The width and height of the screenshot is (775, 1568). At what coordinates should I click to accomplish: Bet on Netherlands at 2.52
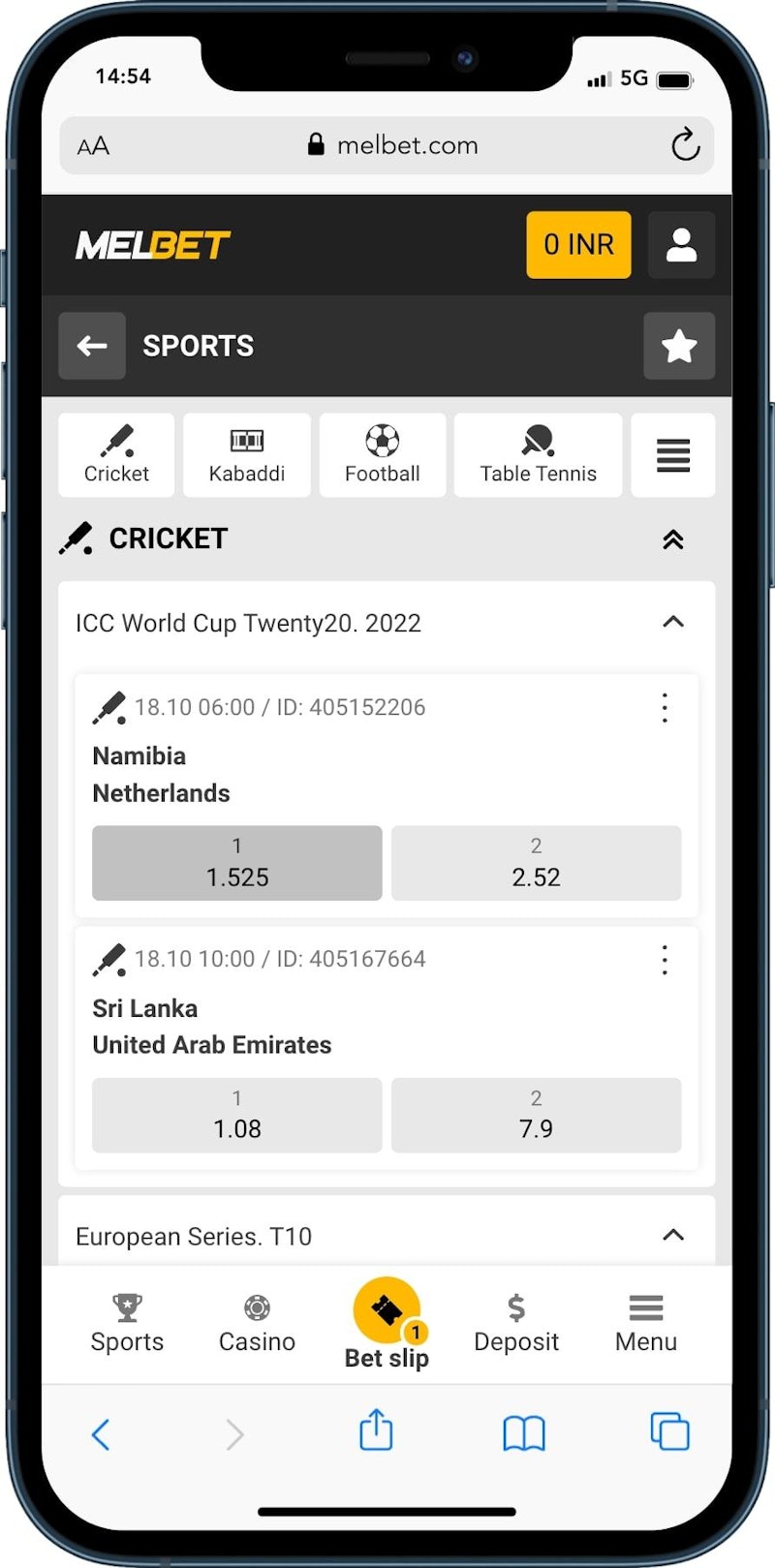click(536, 863)
